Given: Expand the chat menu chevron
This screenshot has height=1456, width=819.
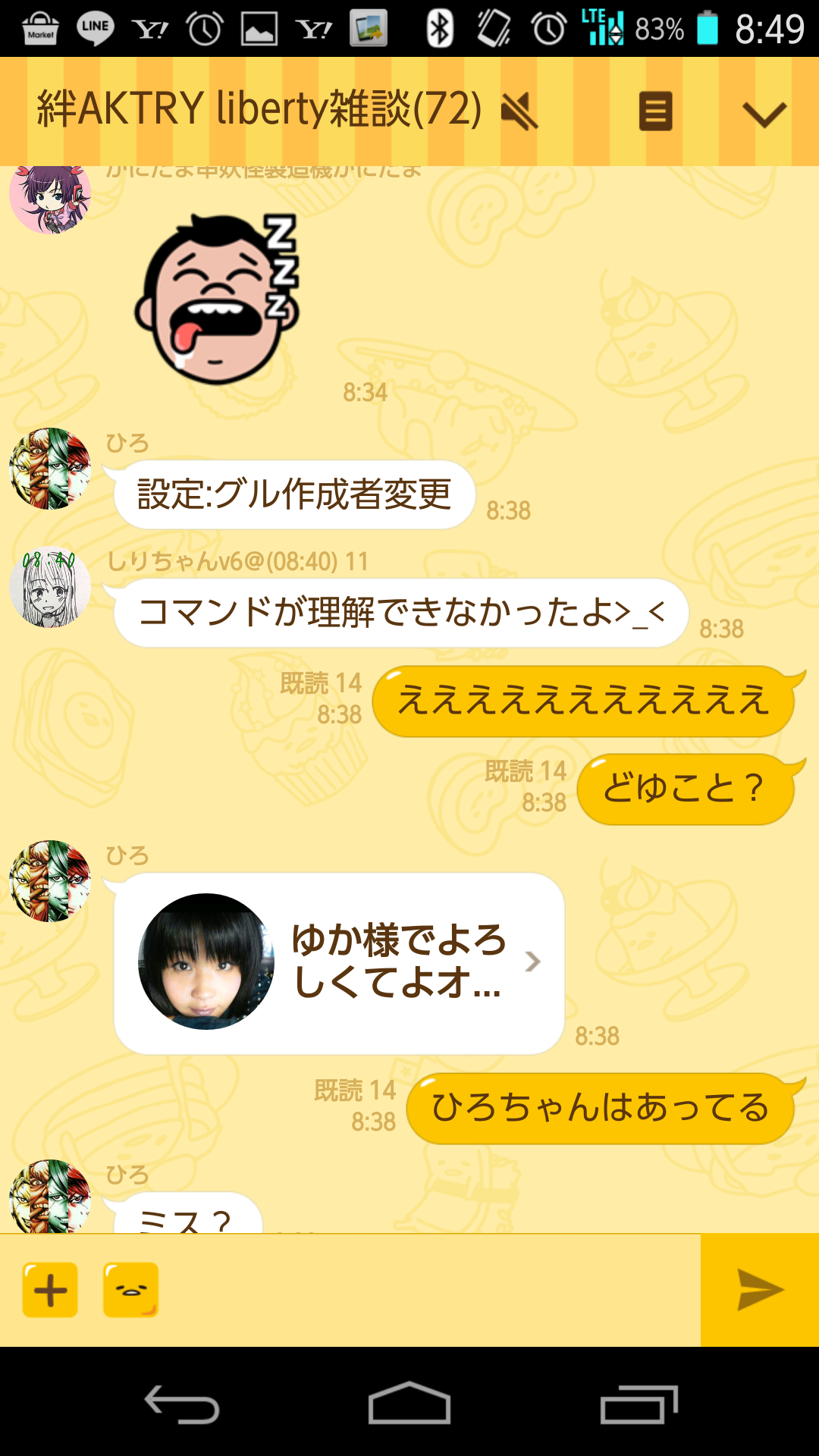Looking at the screenshot, I should pyautogui.click(x=764, y=114).
